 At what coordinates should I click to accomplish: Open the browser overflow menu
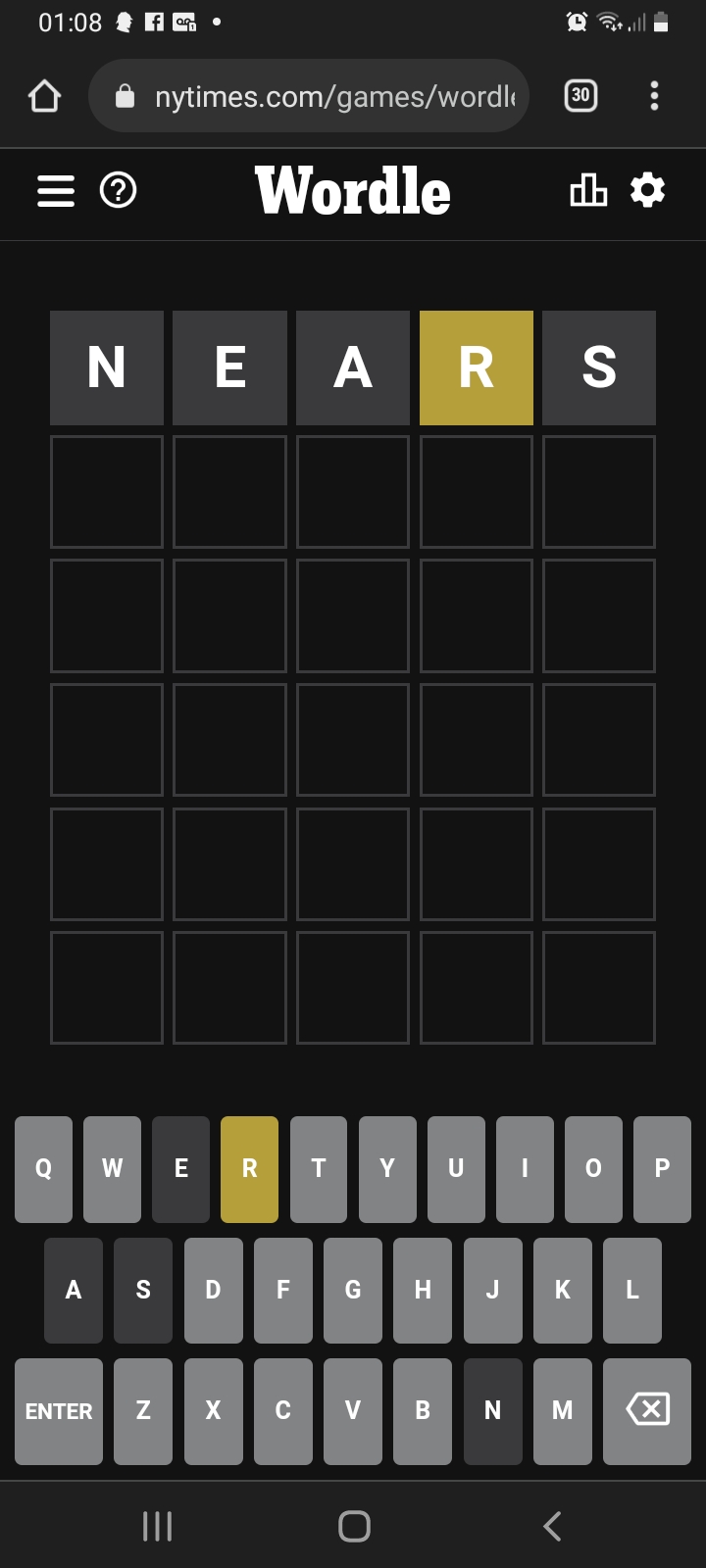(654, 95)
